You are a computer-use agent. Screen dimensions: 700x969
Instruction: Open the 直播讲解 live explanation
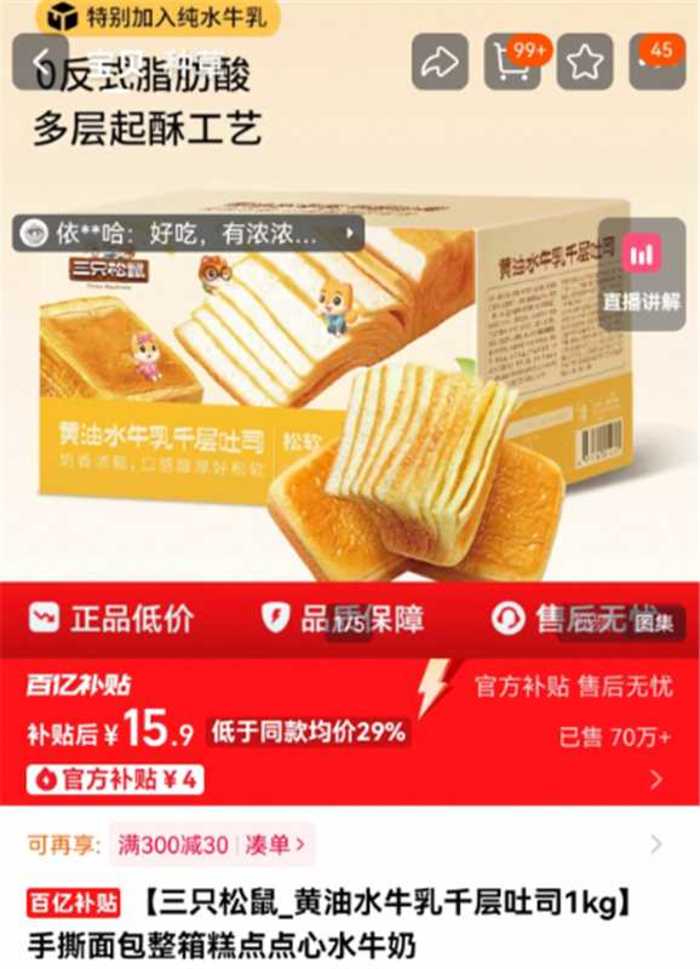642,273
